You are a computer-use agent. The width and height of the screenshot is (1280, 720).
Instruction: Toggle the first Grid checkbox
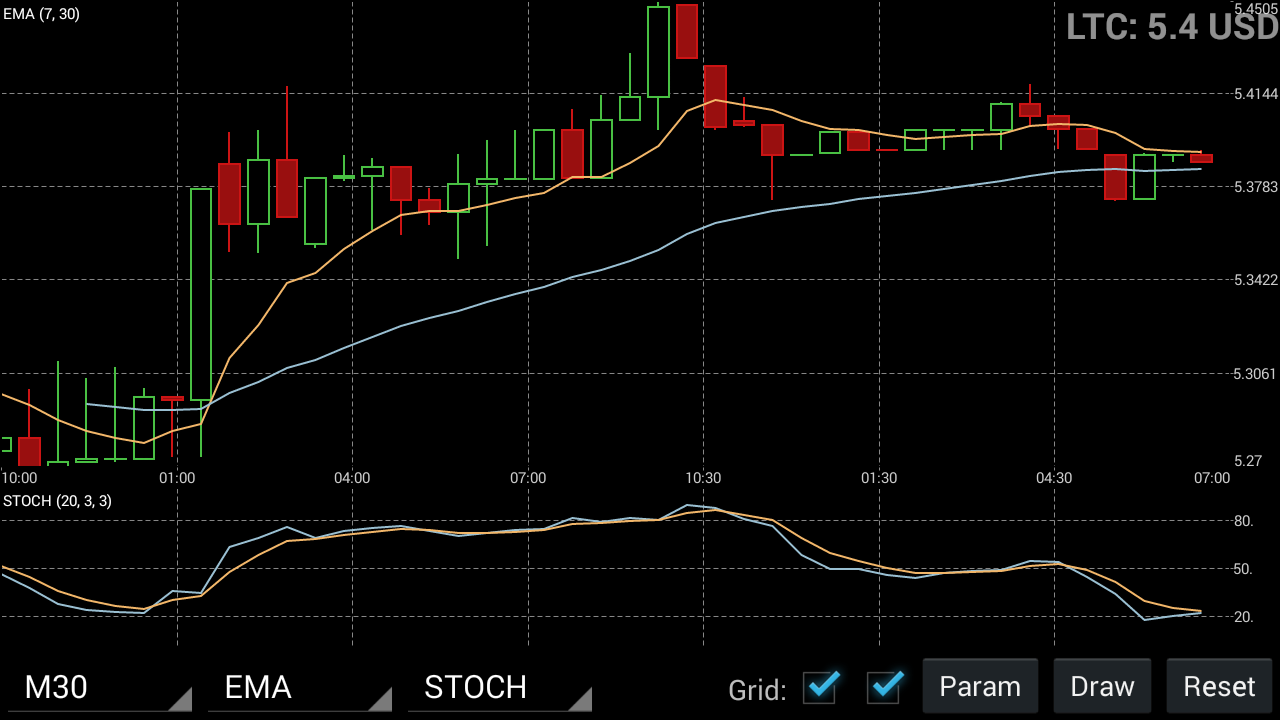pyautogui.click(x=821, y=687)
